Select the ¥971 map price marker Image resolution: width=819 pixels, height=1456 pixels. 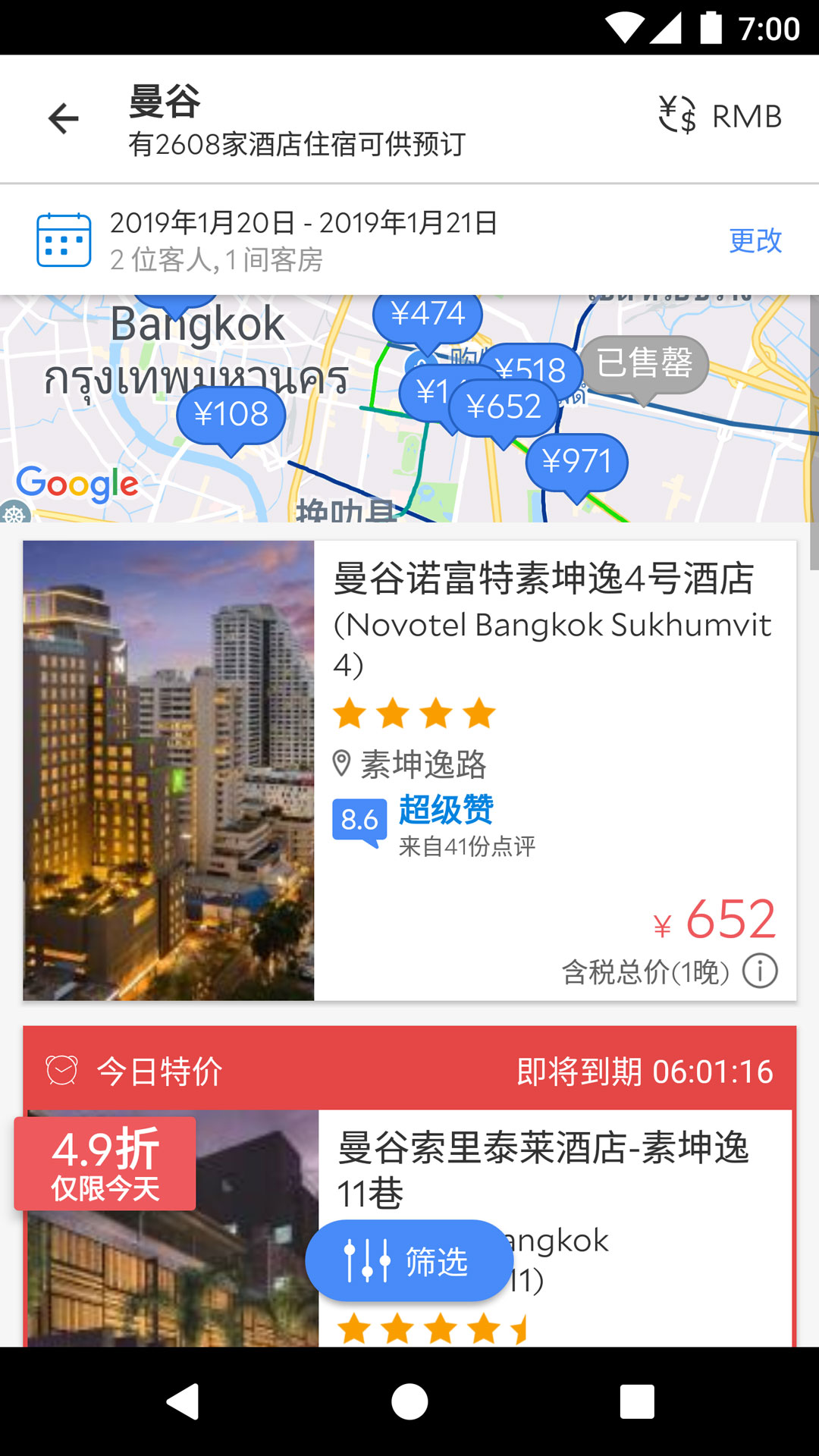576,461
